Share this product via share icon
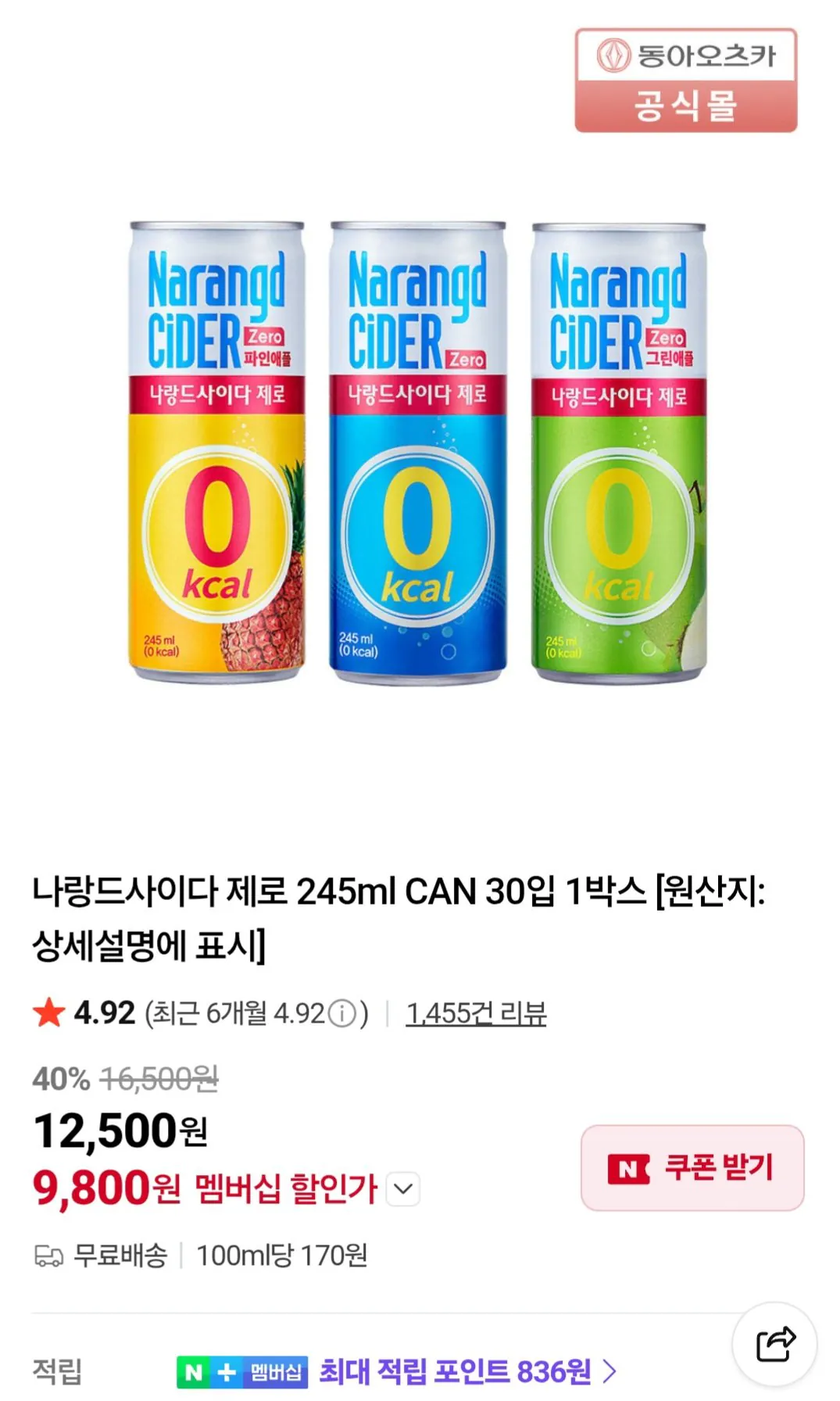Screen dimensions: 840x1401 point(775,1345)
